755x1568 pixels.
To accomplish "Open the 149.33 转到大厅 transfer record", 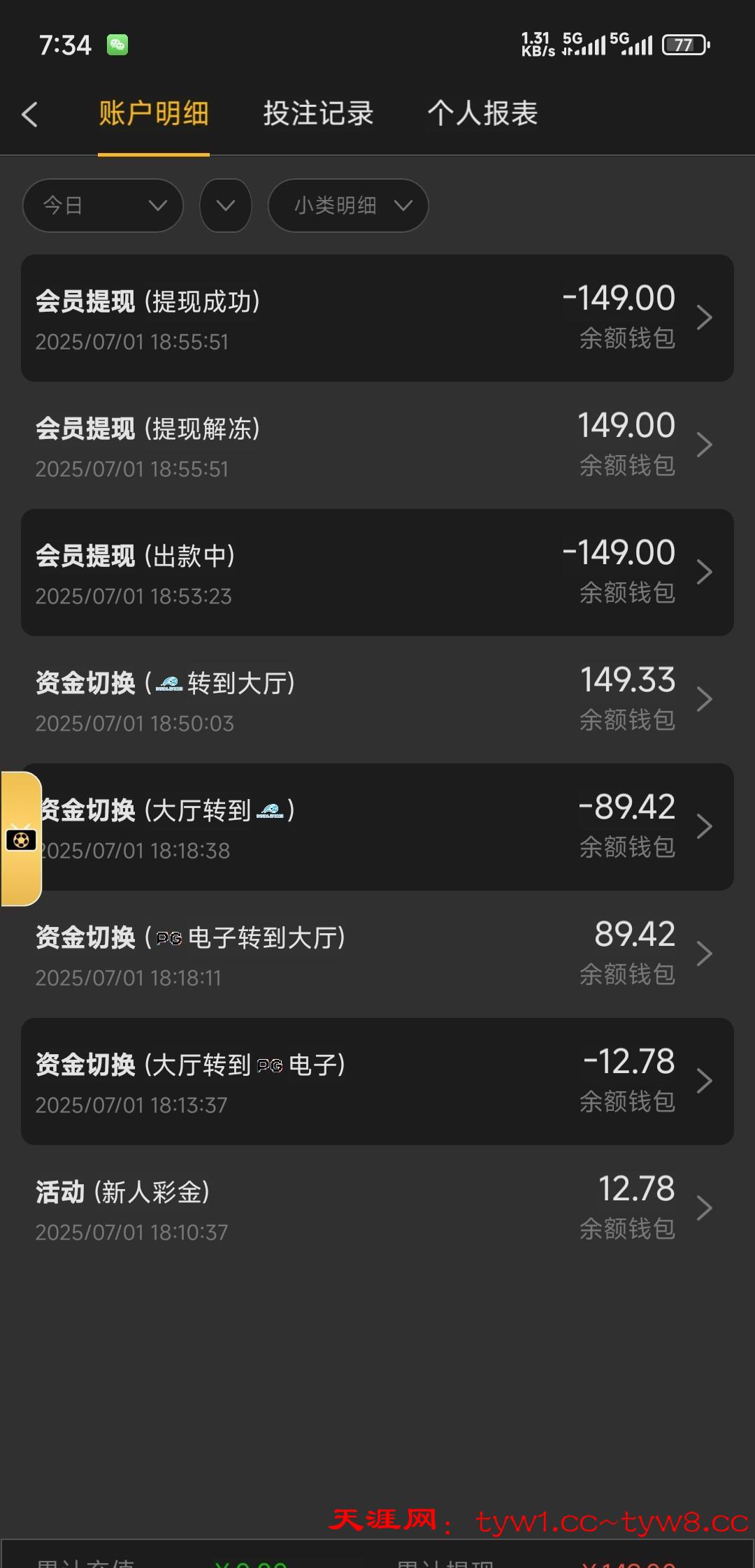I will pyautogui.click(x=377, y=700).
